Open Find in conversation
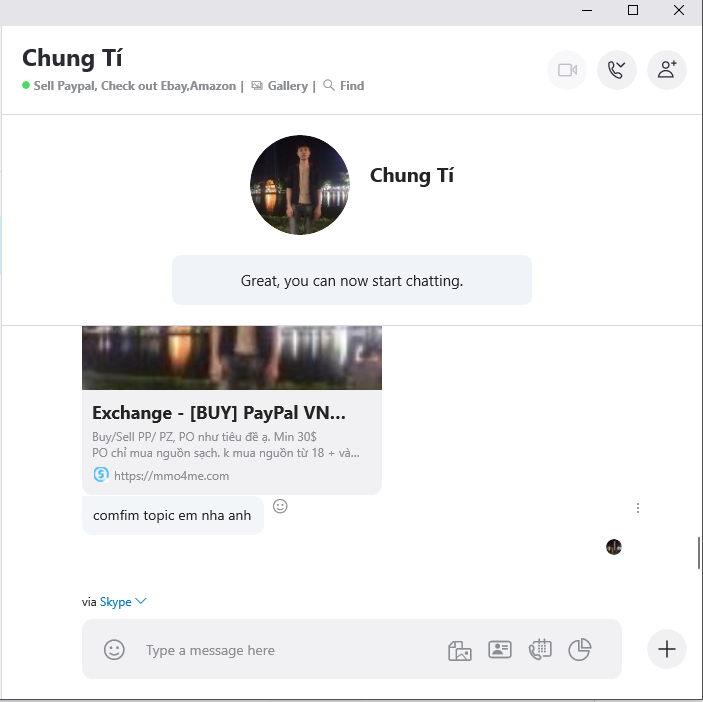The width and height of the screenshot is (703, 702). point(344,86)
